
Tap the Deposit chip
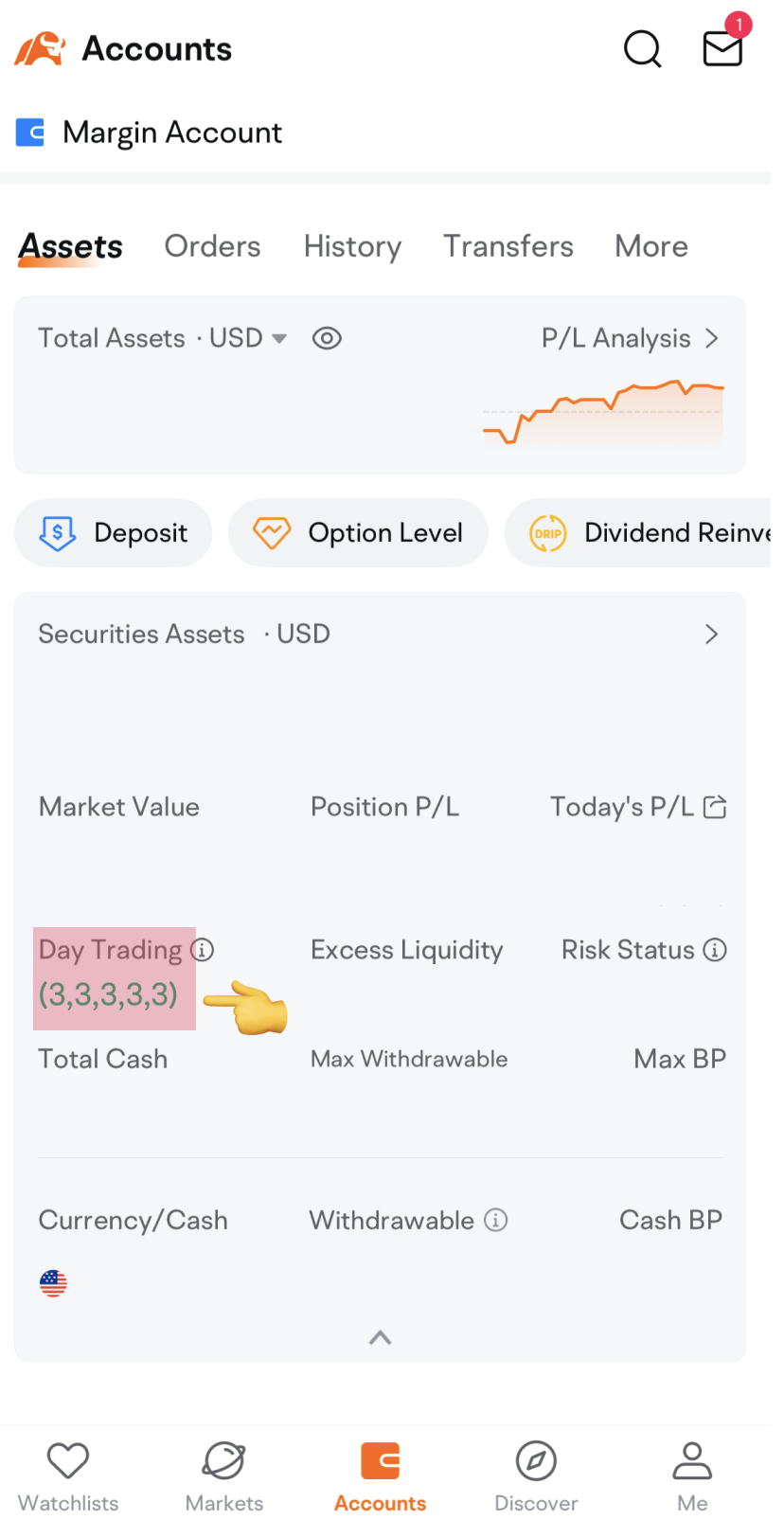(x=114, y=533)
